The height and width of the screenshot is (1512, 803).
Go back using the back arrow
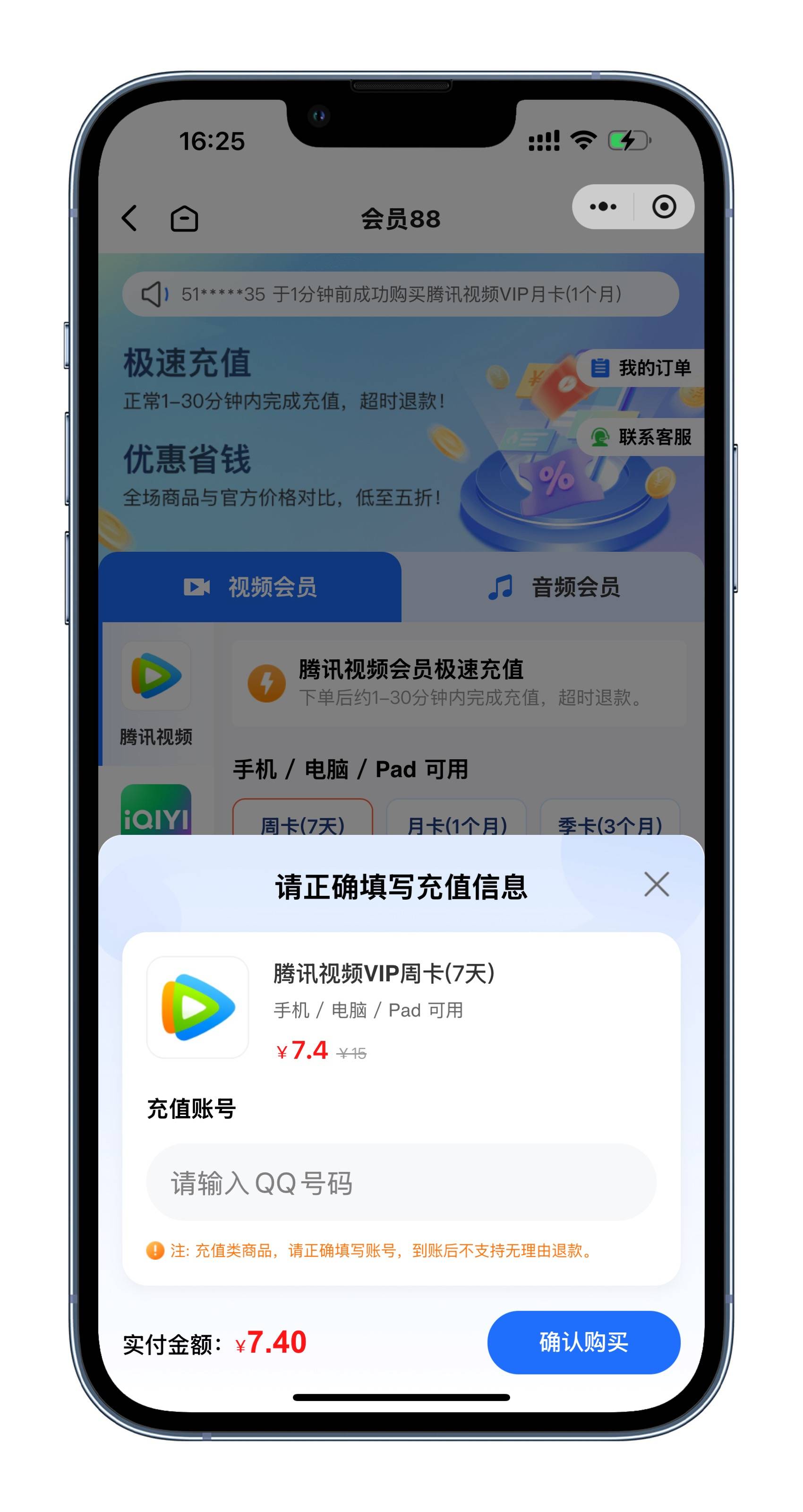(130, 218)
